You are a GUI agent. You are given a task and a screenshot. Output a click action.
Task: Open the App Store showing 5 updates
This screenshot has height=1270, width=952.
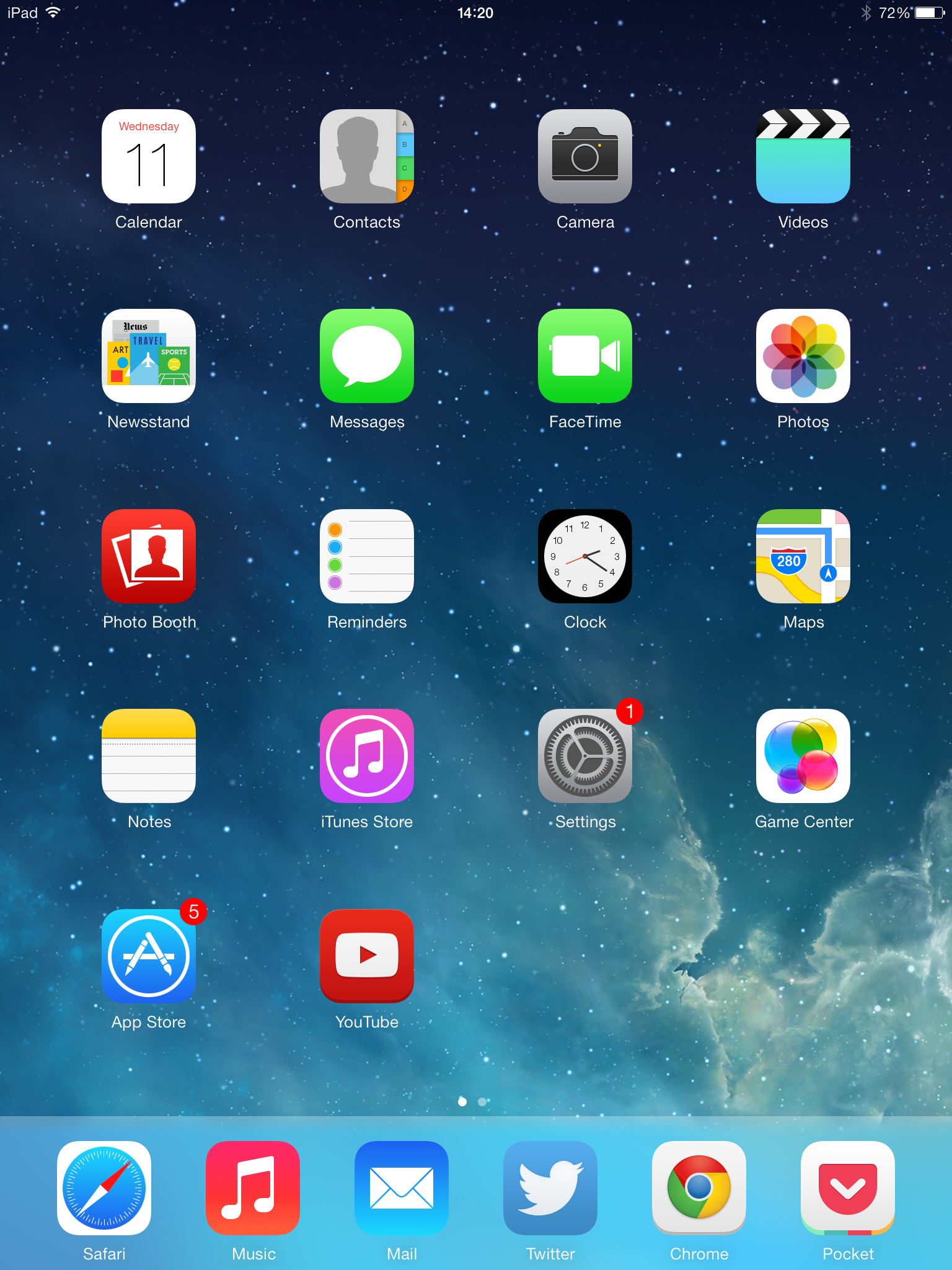149,956
